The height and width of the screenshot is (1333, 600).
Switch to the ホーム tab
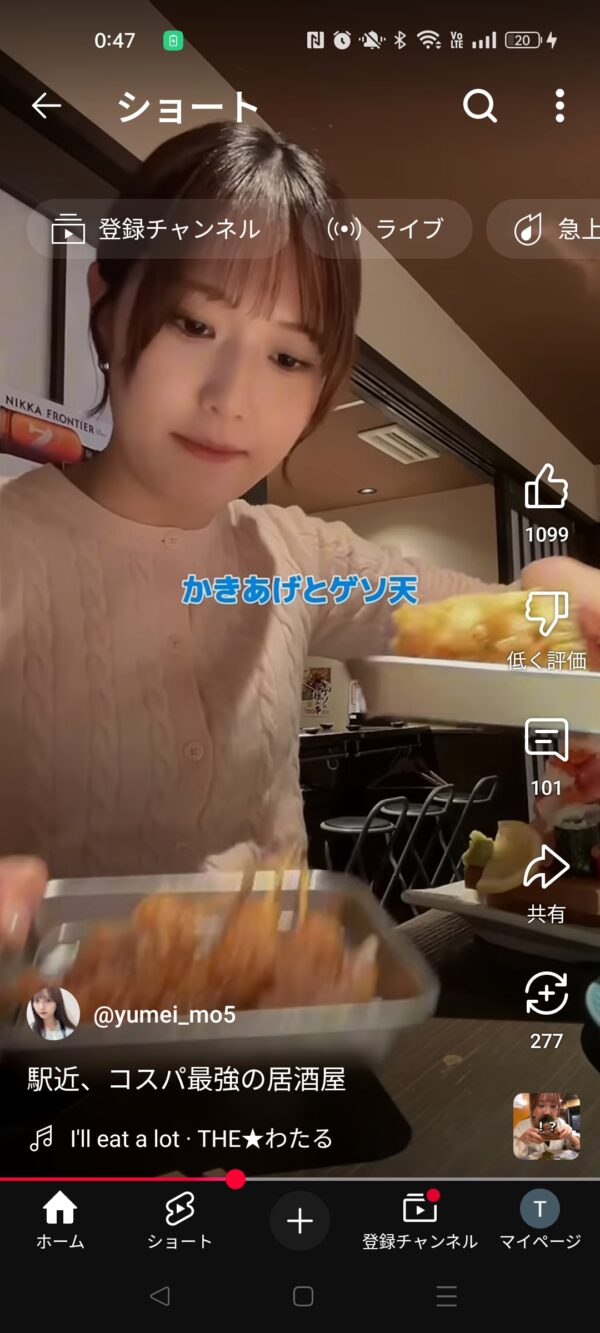pyautogui.click(x=60, y=1222)
